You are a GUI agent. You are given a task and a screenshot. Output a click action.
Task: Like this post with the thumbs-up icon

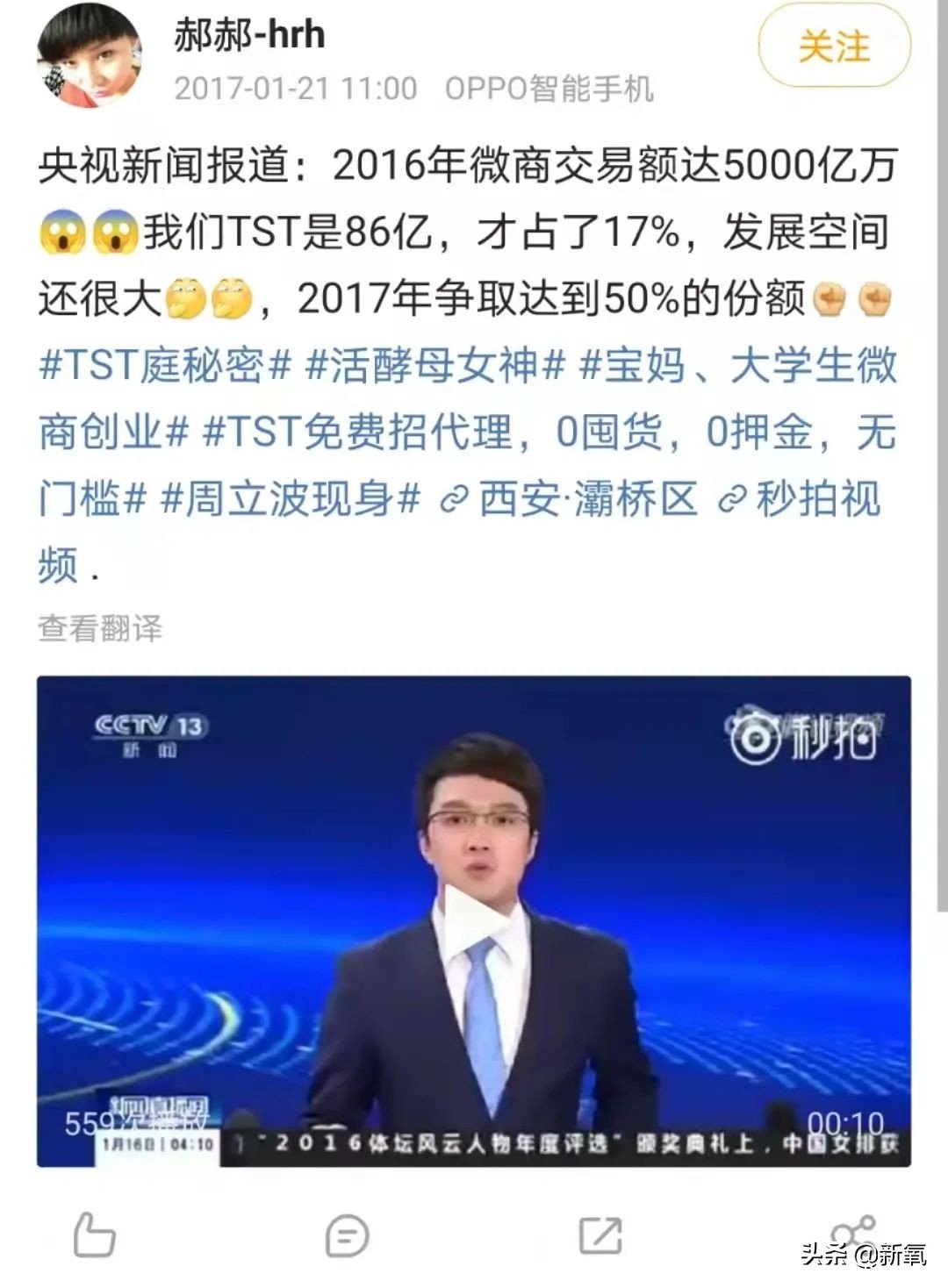pyautogui.click(x=95, y=1235)
